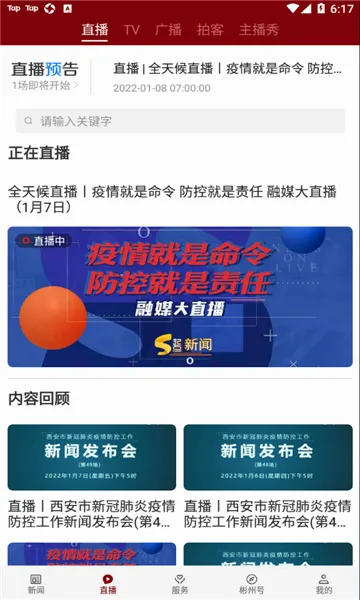This screenshot has height=600, width=360.
Task: Switch to the 彬州号 tab
Action: click(x=251, y=584)
